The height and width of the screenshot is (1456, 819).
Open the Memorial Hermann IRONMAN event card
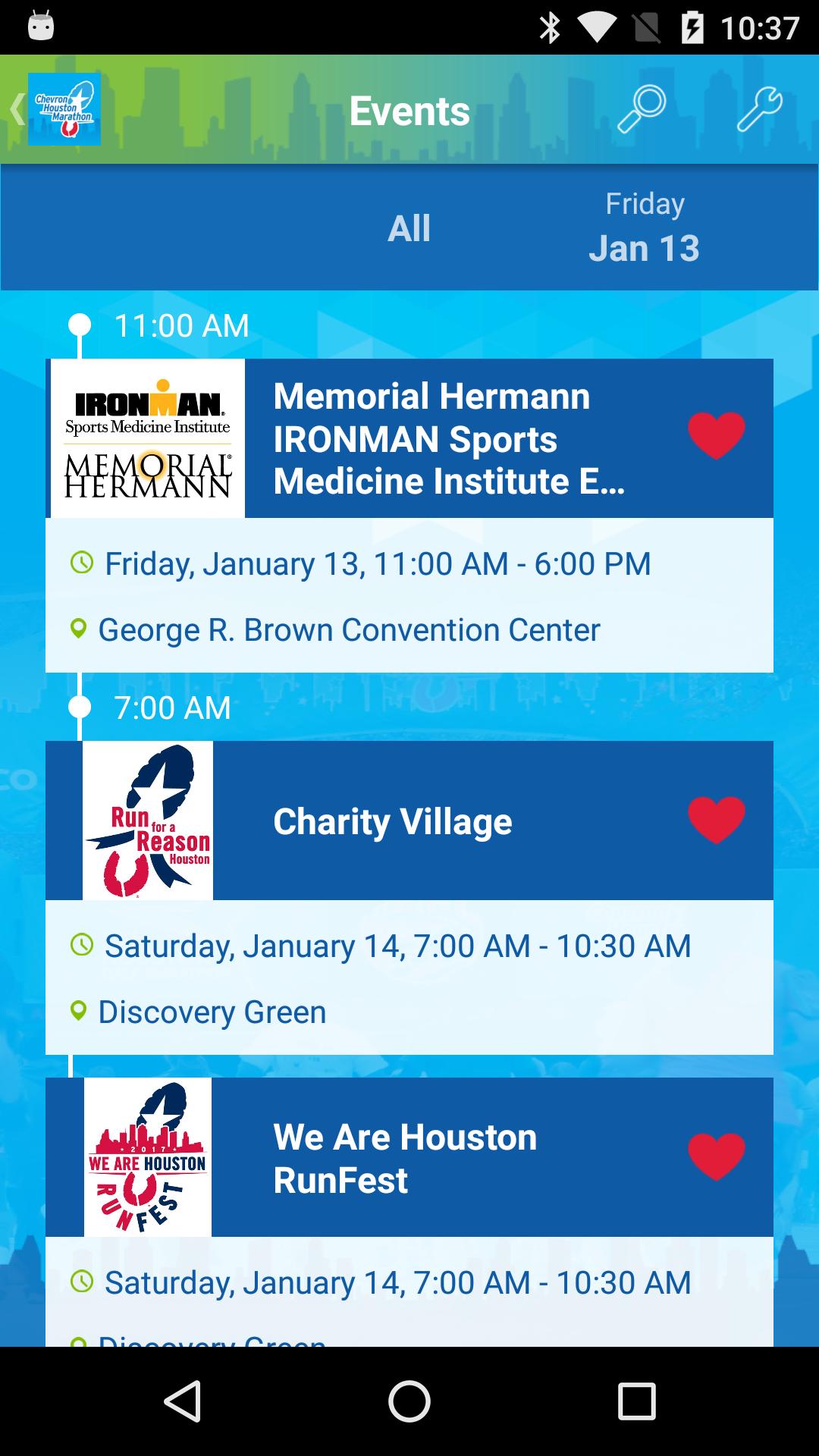449,438
